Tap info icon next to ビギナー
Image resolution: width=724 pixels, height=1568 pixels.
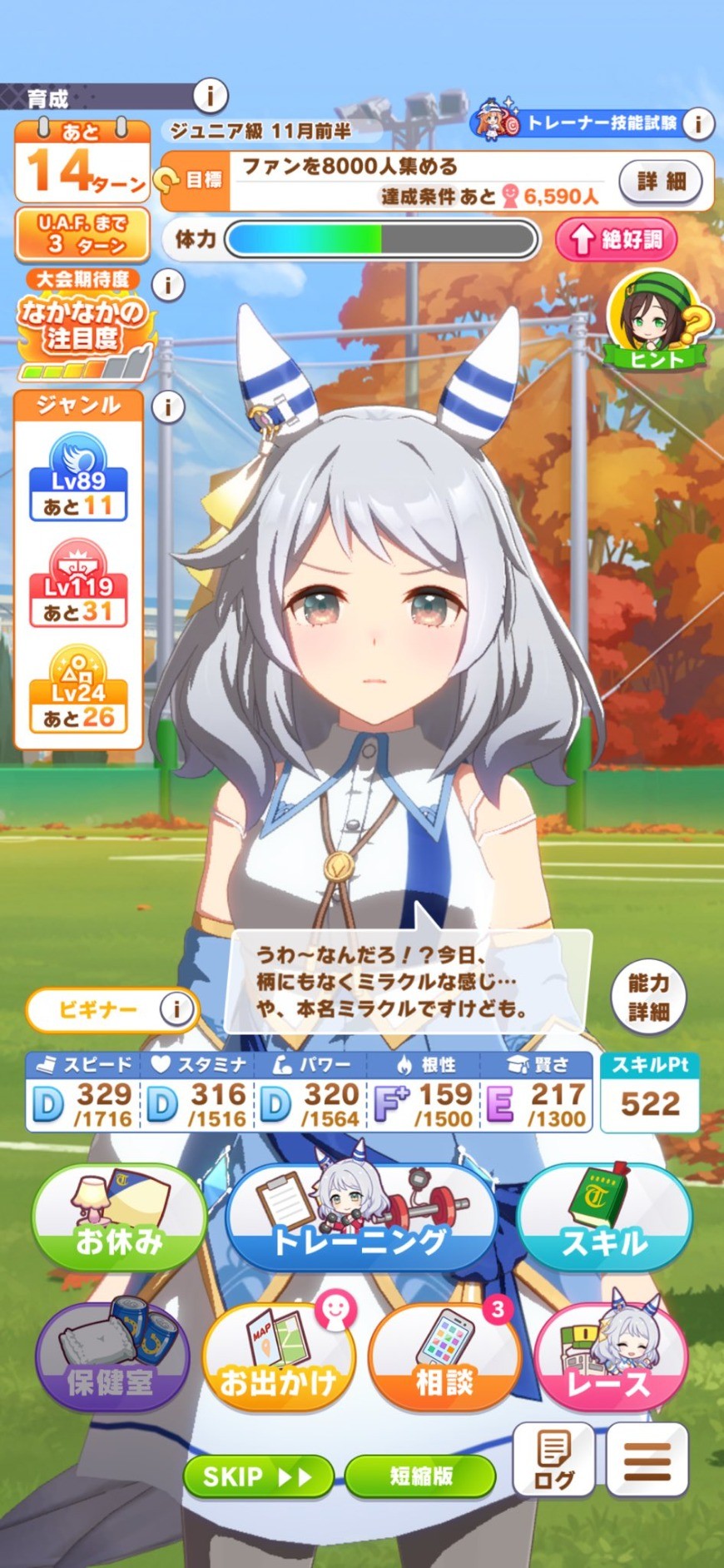point(176,1009)
